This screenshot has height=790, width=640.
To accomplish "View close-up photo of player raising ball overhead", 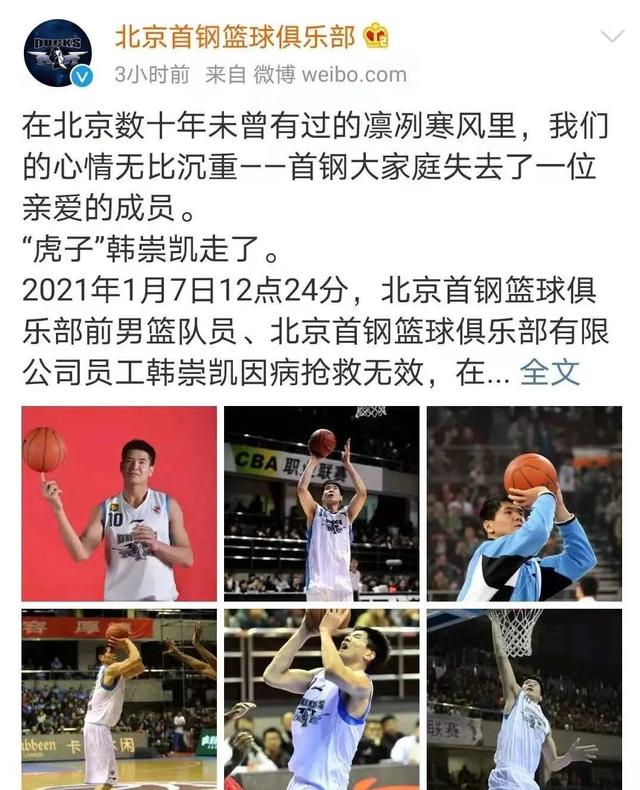I will click(x=321, y=699).
